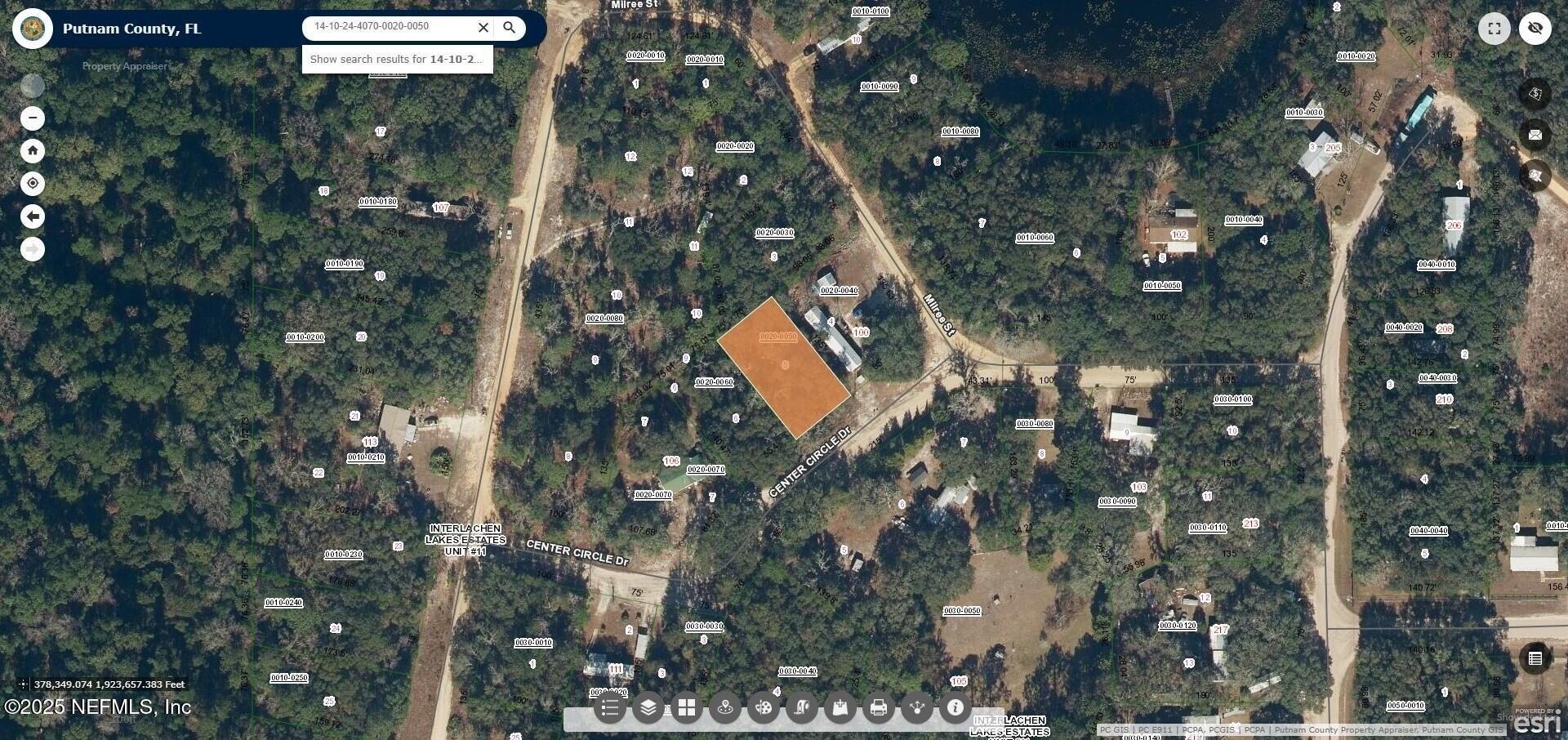Image resolution: width=1568 pixels, height=740 pixels.
Task: Clear the parcel search text
Action: [483, 28]
